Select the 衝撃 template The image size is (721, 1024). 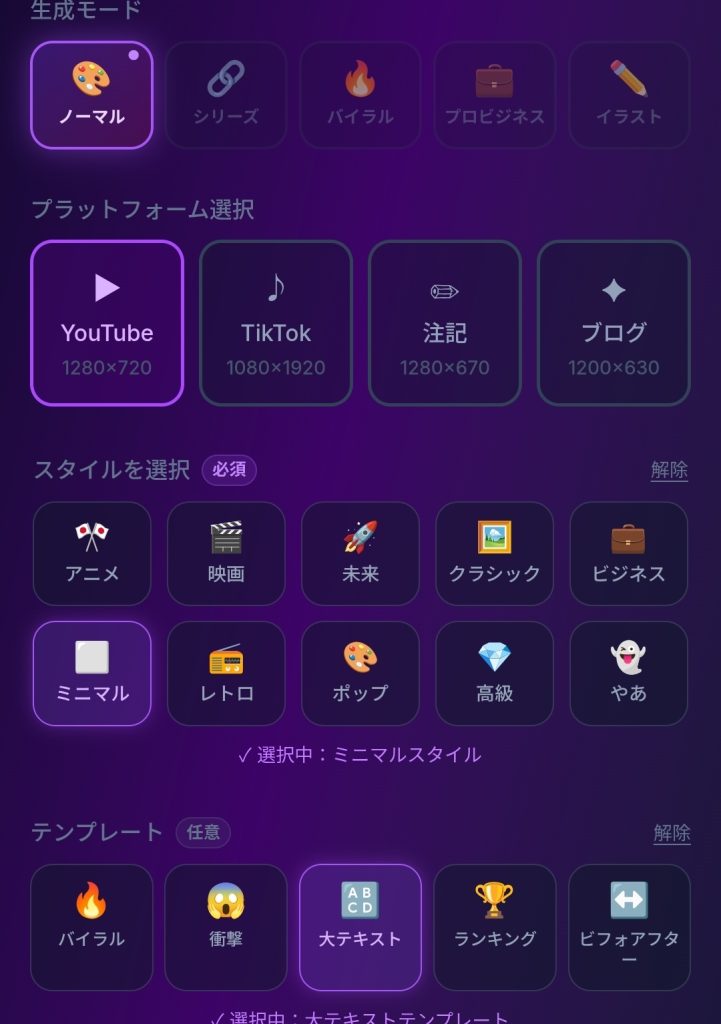[x=226, y=927]
